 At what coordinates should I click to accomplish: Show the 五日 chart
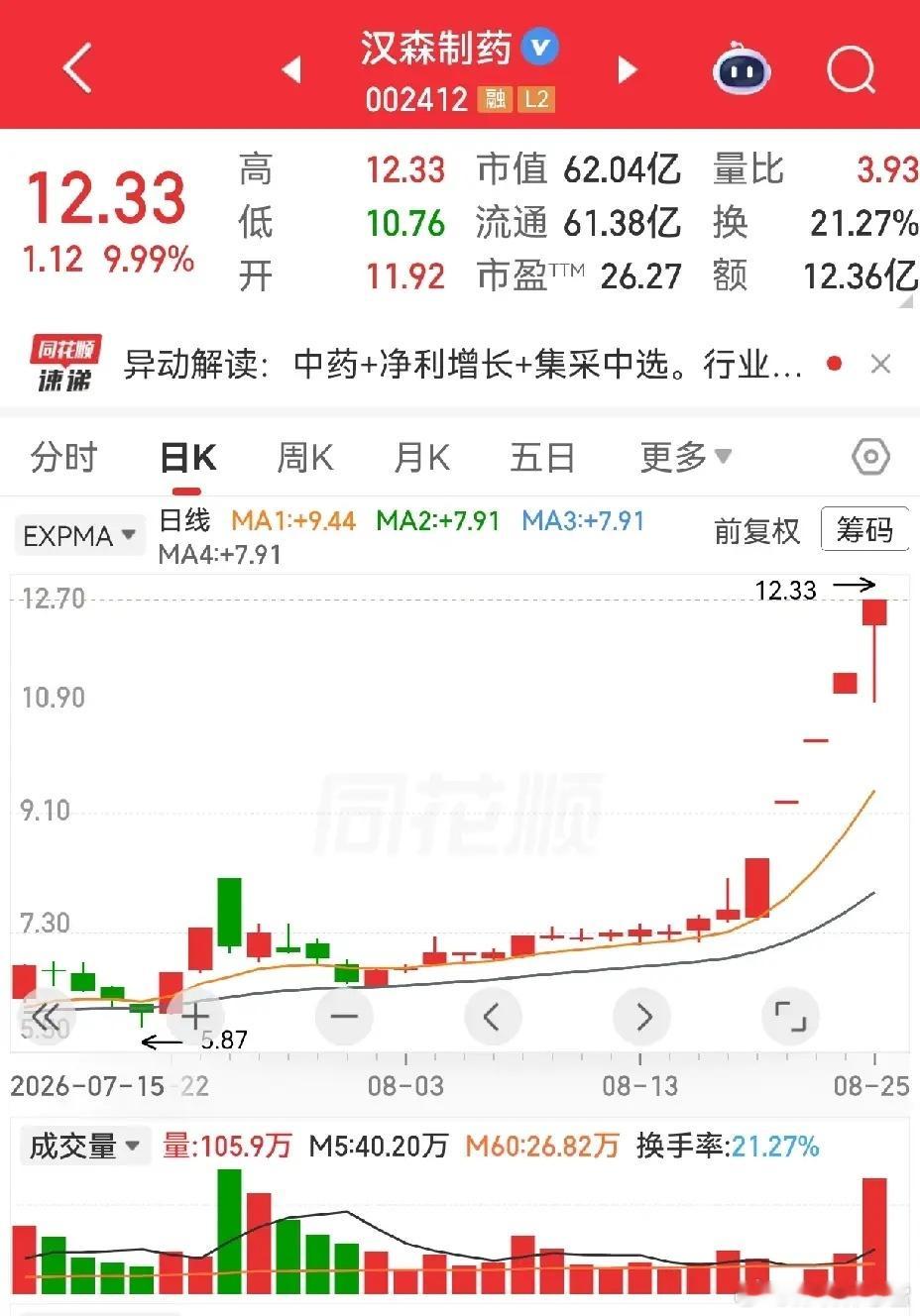(x=542, y=458)
